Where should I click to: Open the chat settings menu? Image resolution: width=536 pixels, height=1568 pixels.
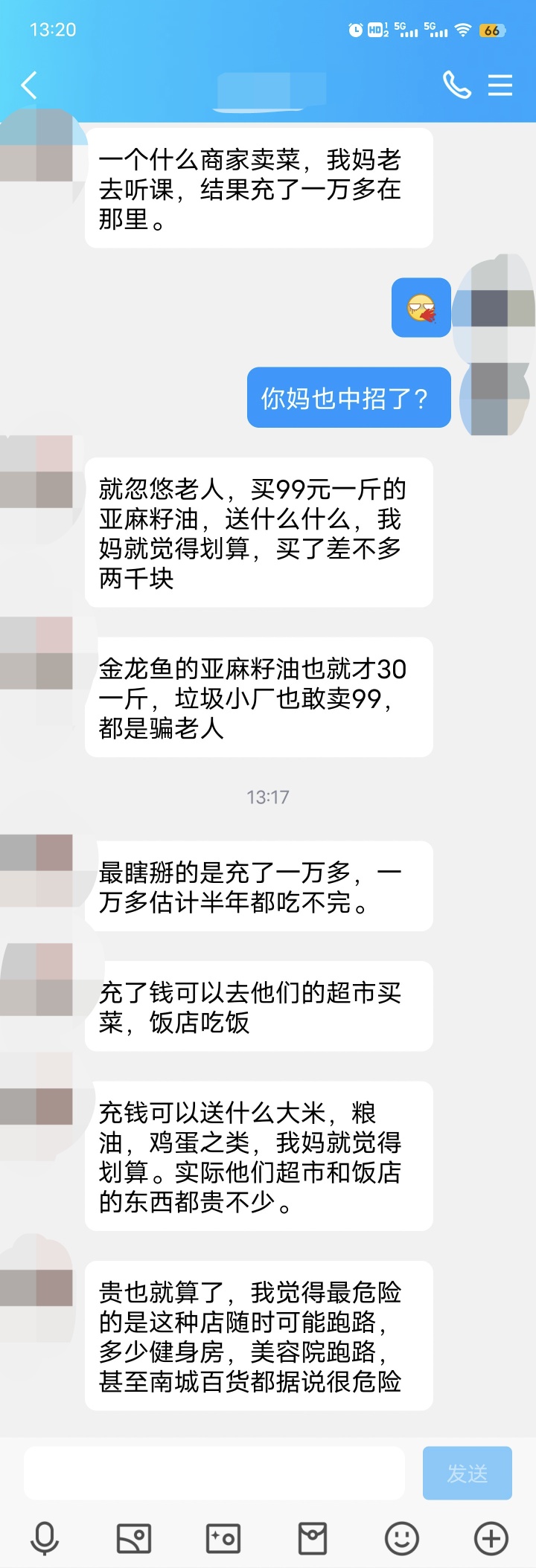500,86
